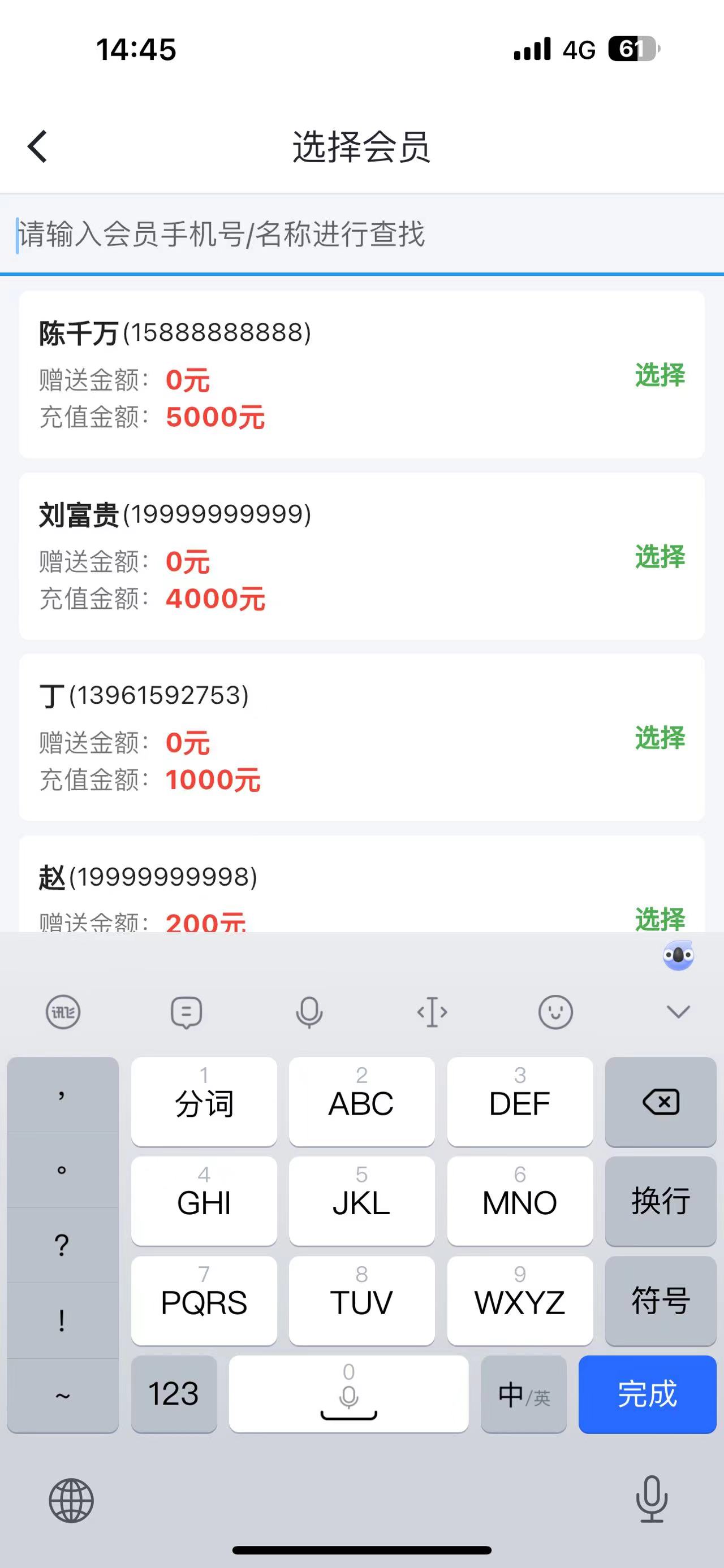Tap the blue 完成 key
Viewport: 724px width, 1568px height.
[647, 1394]
